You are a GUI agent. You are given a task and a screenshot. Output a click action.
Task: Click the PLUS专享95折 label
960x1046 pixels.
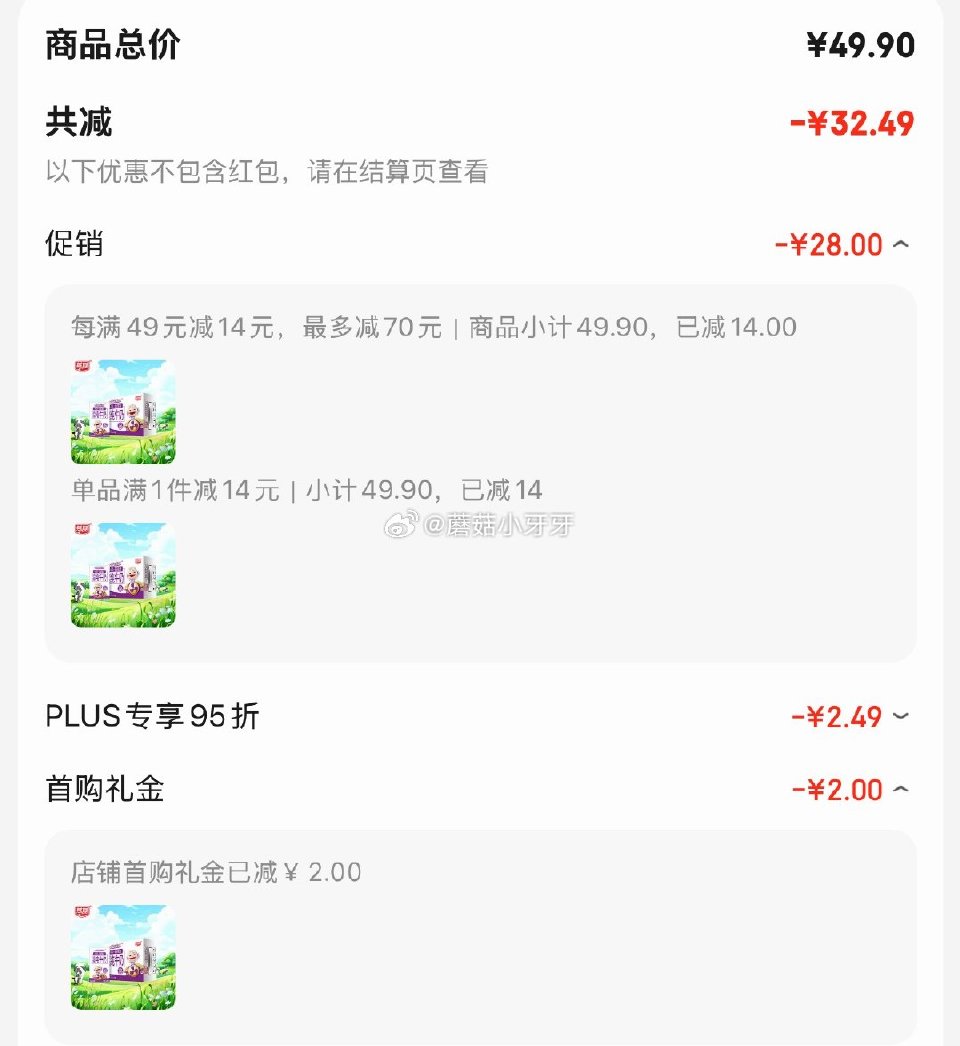pyautogui.click(x=150, y=717)
